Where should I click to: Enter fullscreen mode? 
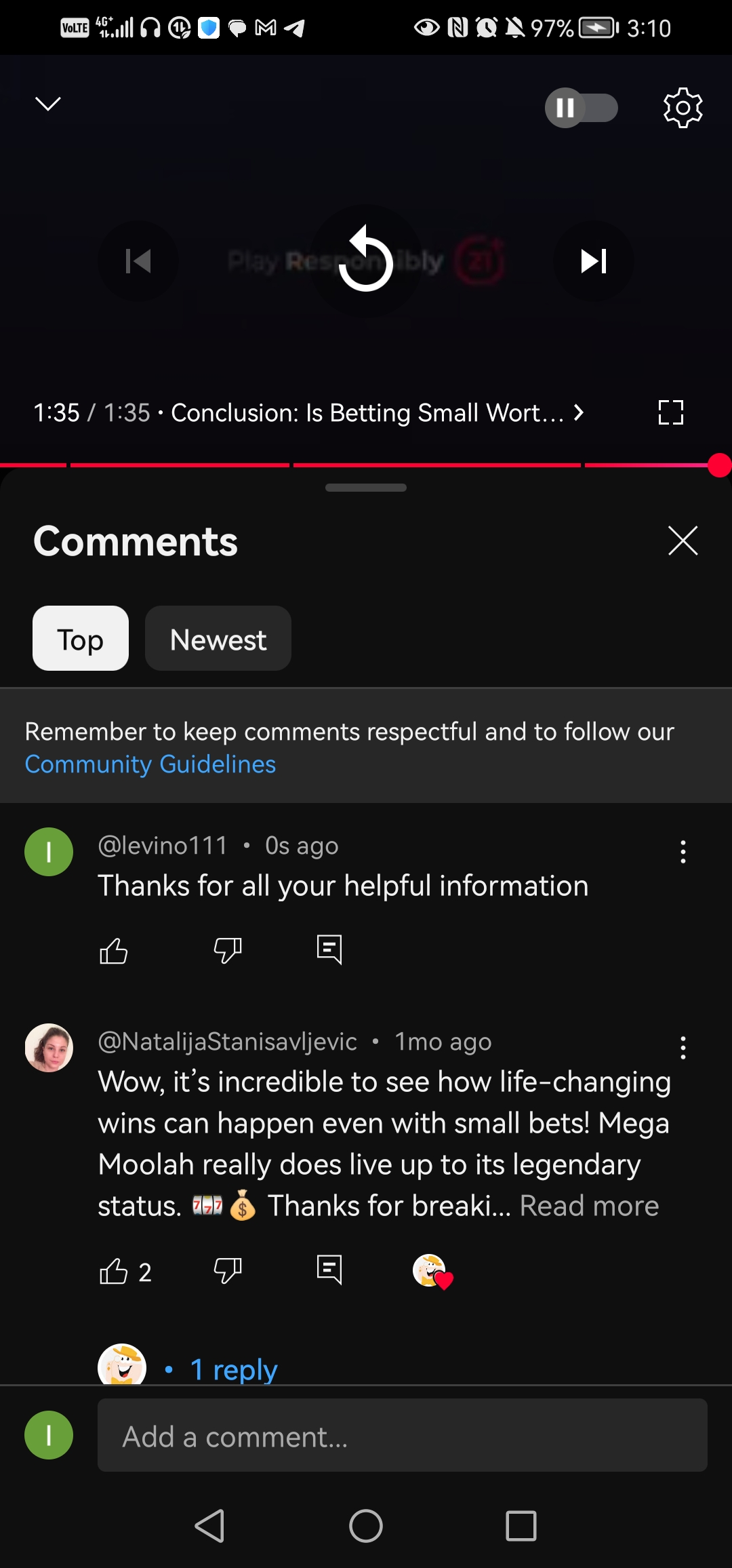tap(670, 412)
